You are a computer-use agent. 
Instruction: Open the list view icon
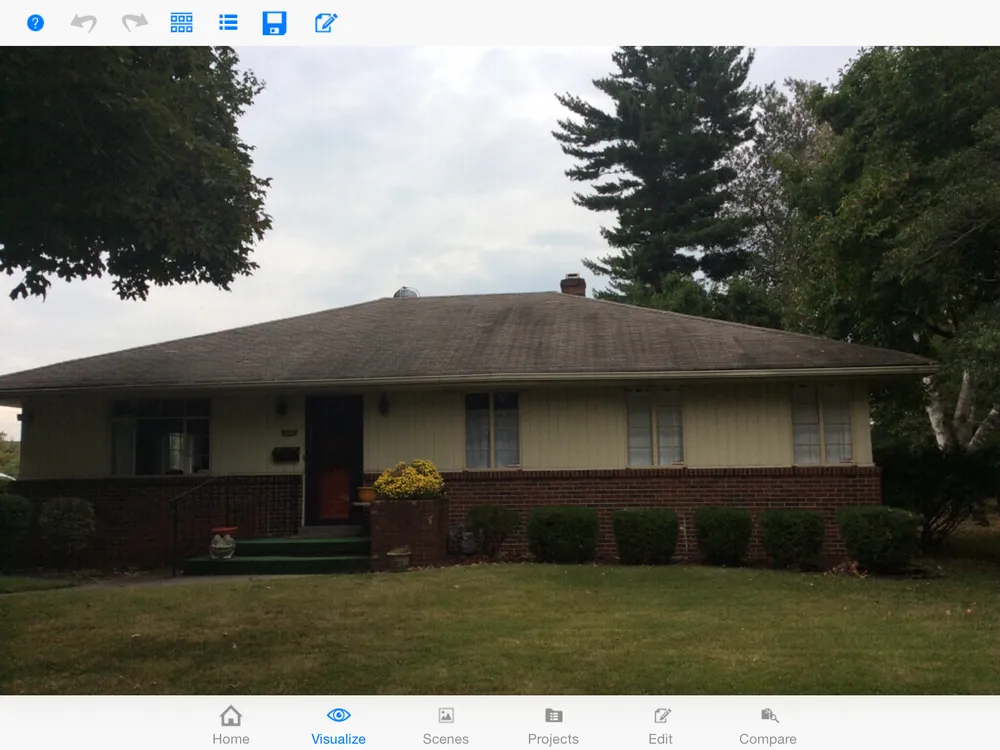228,22
